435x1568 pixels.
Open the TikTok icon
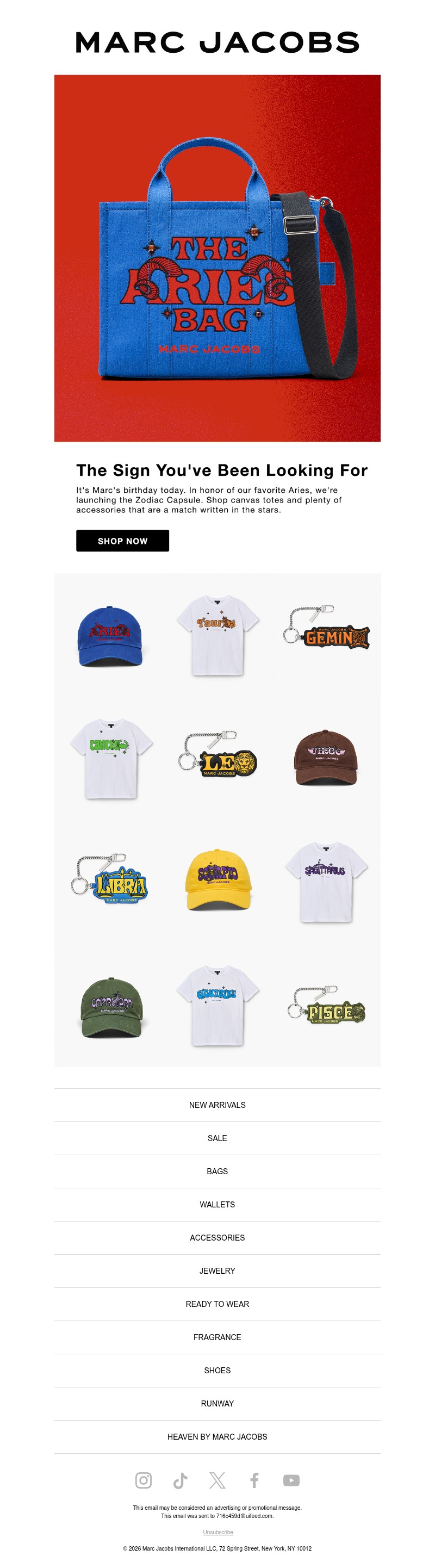[180, 1480]
